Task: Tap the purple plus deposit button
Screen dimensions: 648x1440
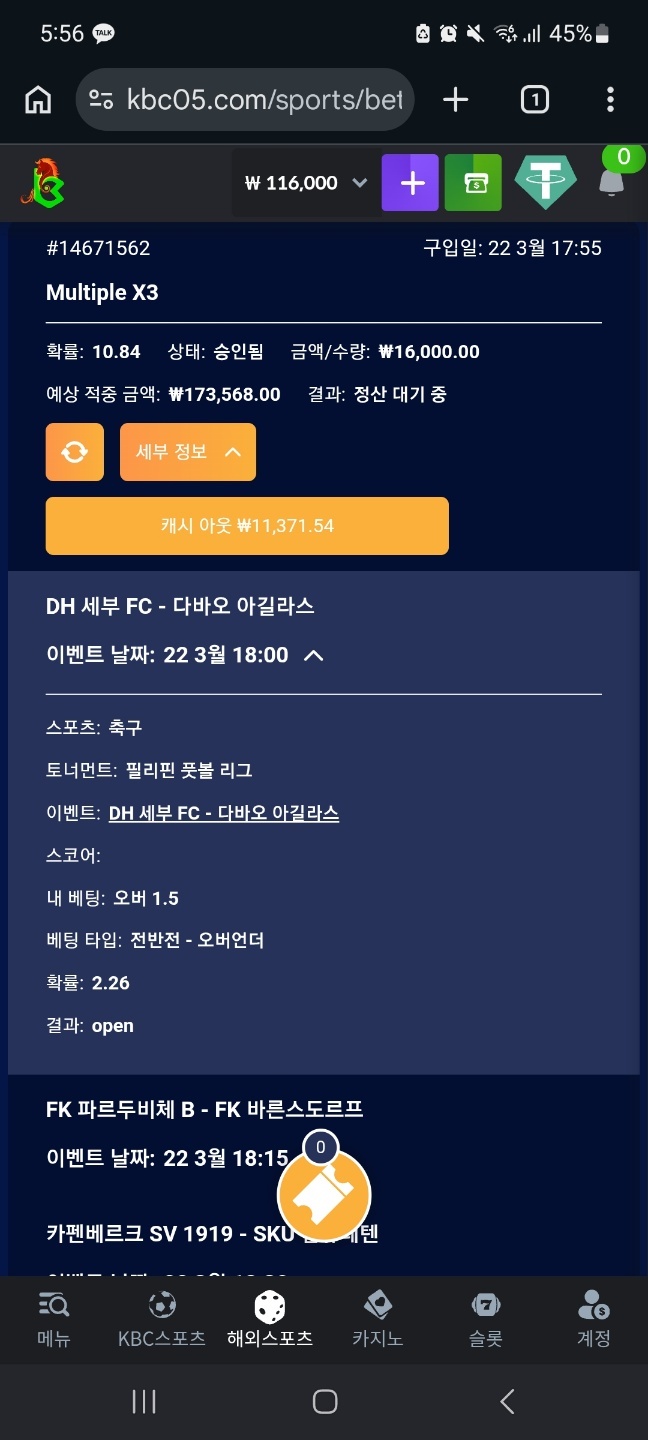Action: tap(410, 183)
